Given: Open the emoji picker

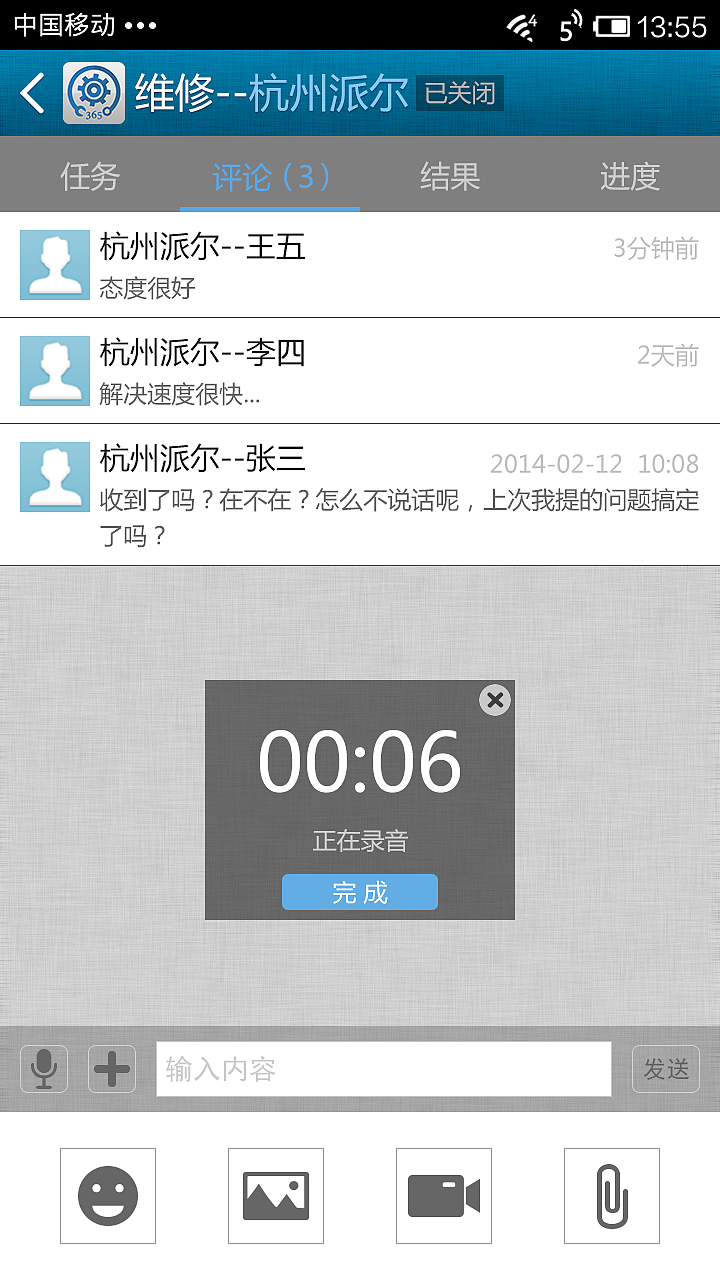Looking at the screenshot, I should point(108,1196).
